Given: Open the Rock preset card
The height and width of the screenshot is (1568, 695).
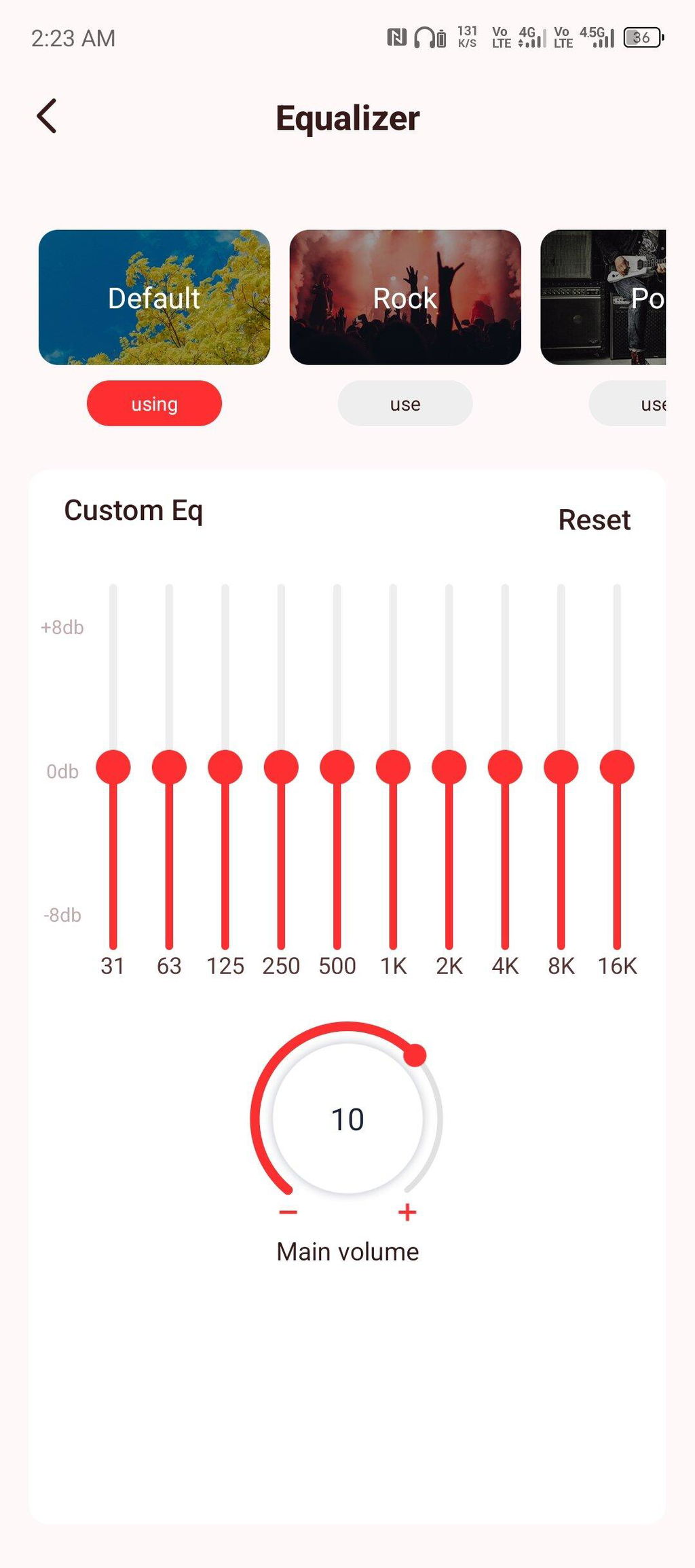Looking at the screenshot, I should pyautogui.click(x=405, y=297).
